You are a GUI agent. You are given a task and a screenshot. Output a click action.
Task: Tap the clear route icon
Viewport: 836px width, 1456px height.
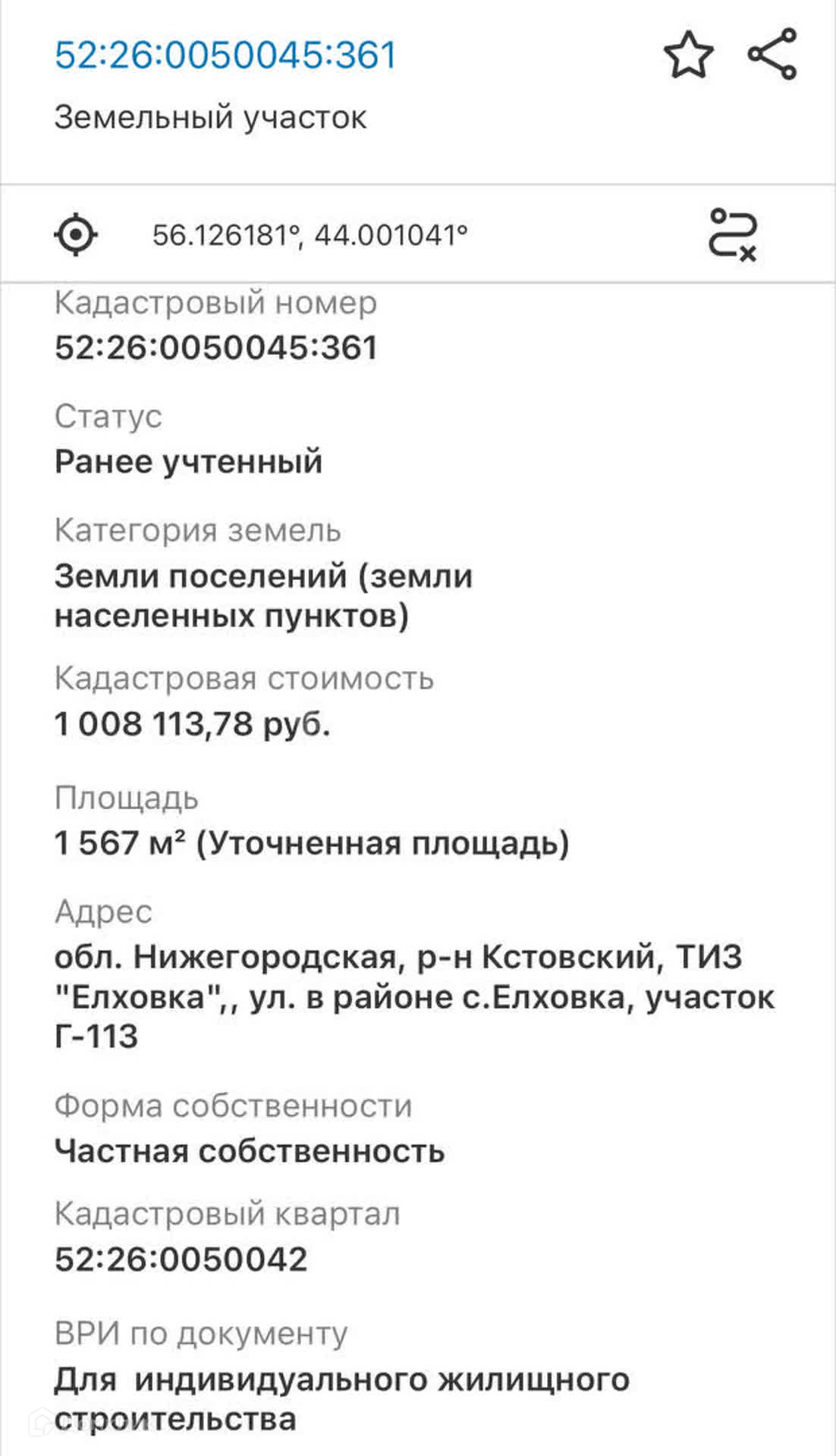tap(734, 234)
